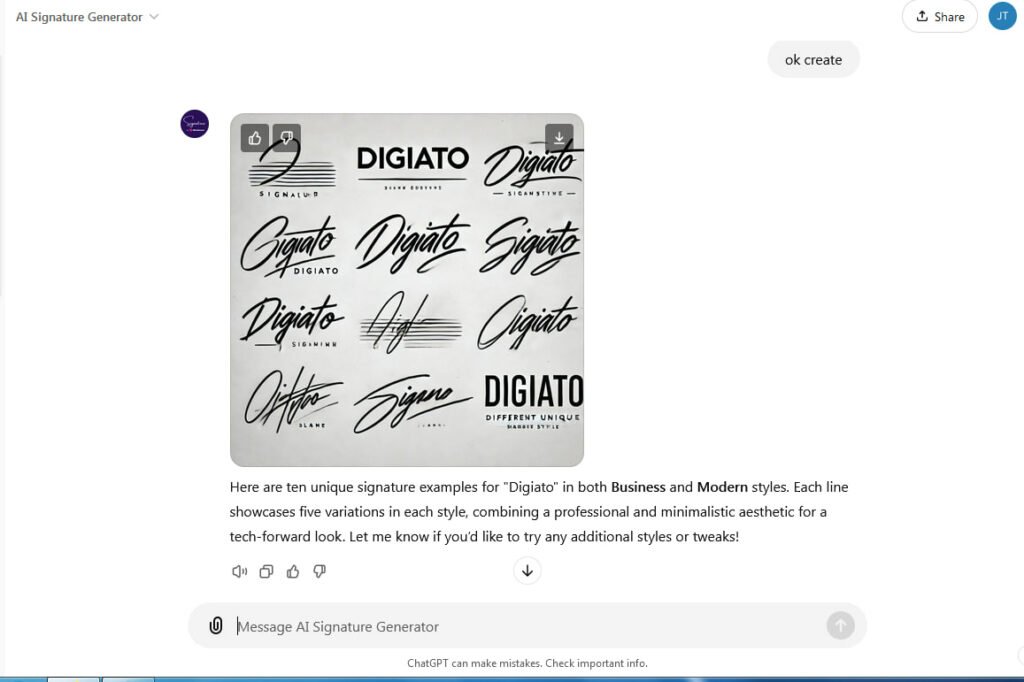Give the response a thumbs down
The image size is (1024, 682).
pyautogui.click(x=320, y=572)
